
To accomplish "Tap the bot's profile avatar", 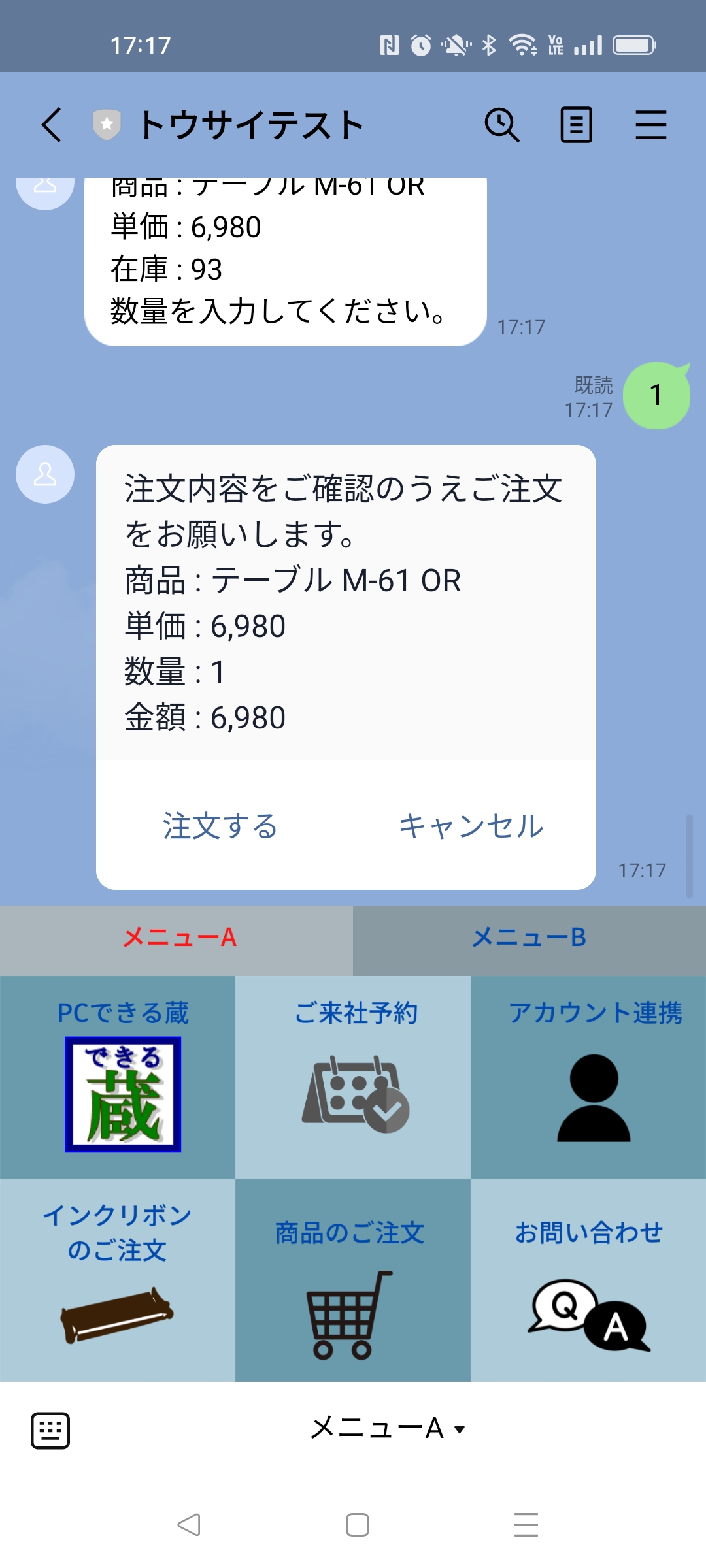I will tap(45, 474).
